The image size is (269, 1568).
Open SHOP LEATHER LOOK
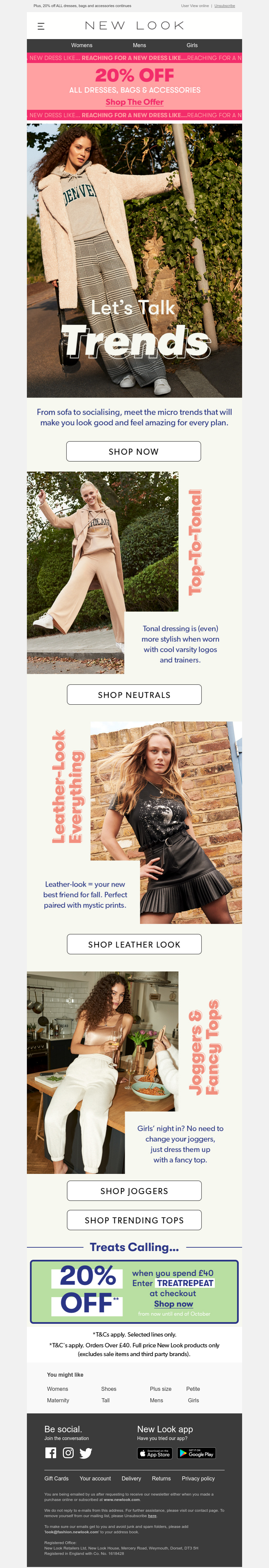click(x=134, y=944)
